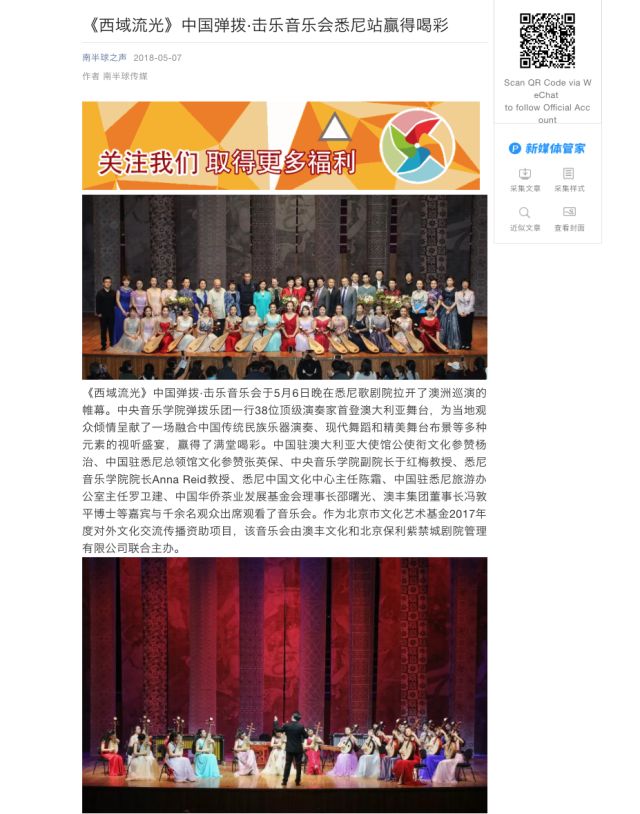
Task: Find similar articles via 近似文章
Action: coord(525,218)
